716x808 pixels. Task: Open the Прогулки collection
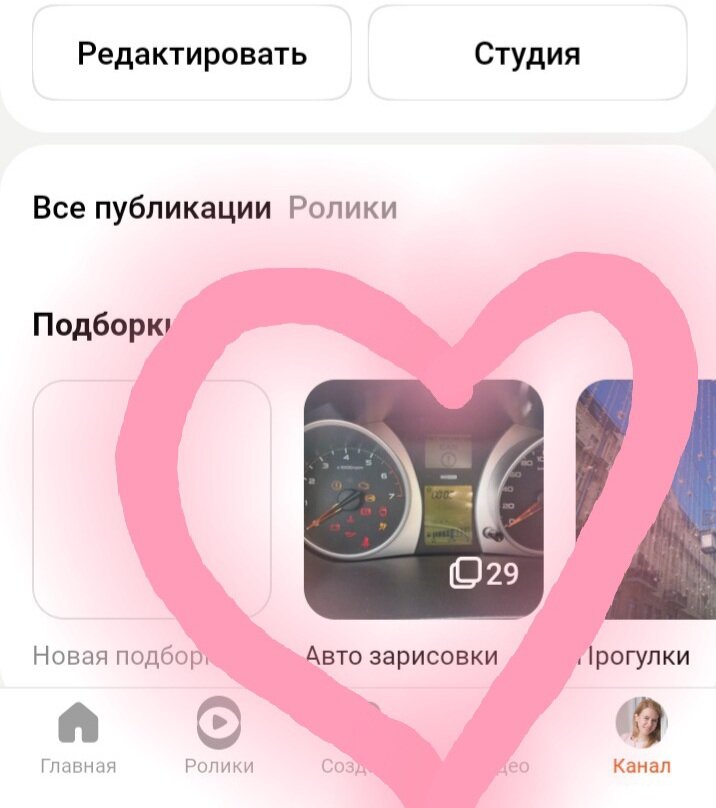click(x=645, y=500)
